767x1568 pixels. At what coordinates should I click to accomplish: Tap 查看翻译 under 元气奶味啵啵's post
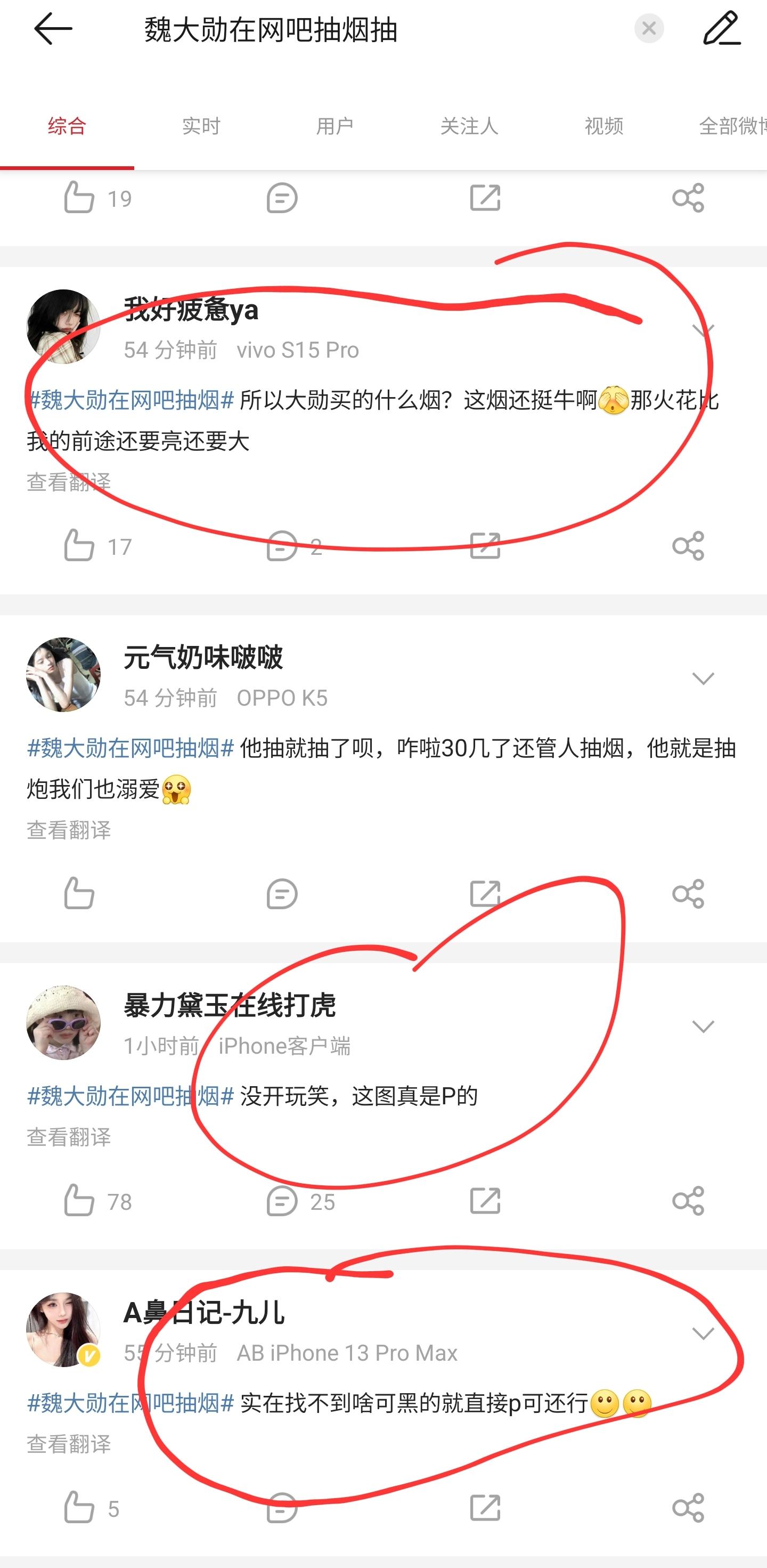pos(69,830)
